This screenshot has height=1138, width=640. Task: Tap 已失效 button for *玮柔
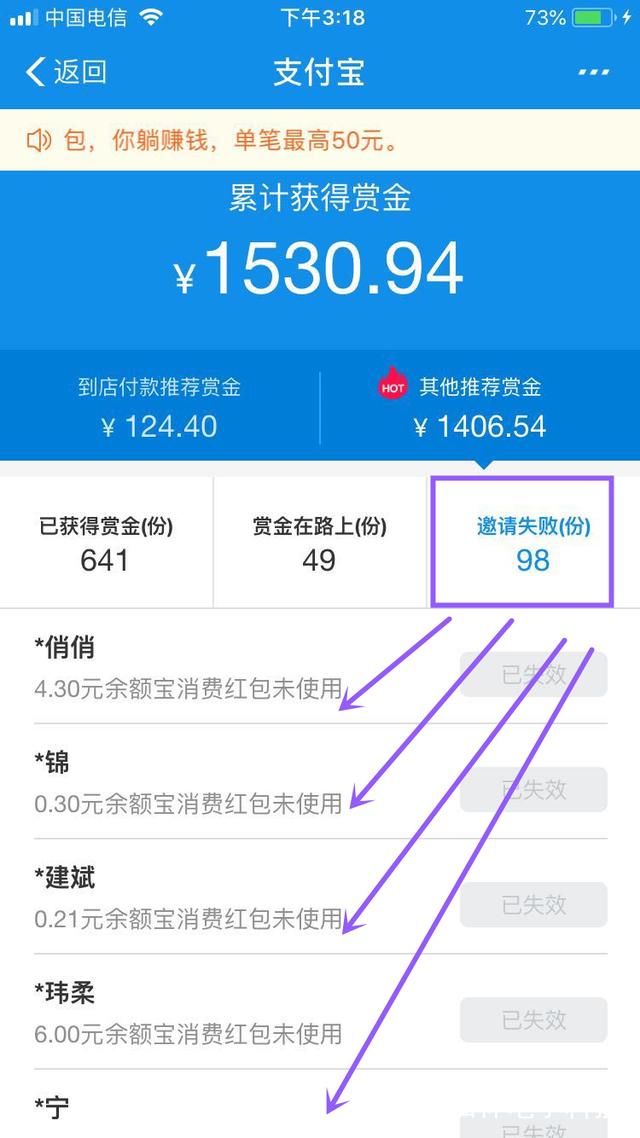tap(533, 1020)
